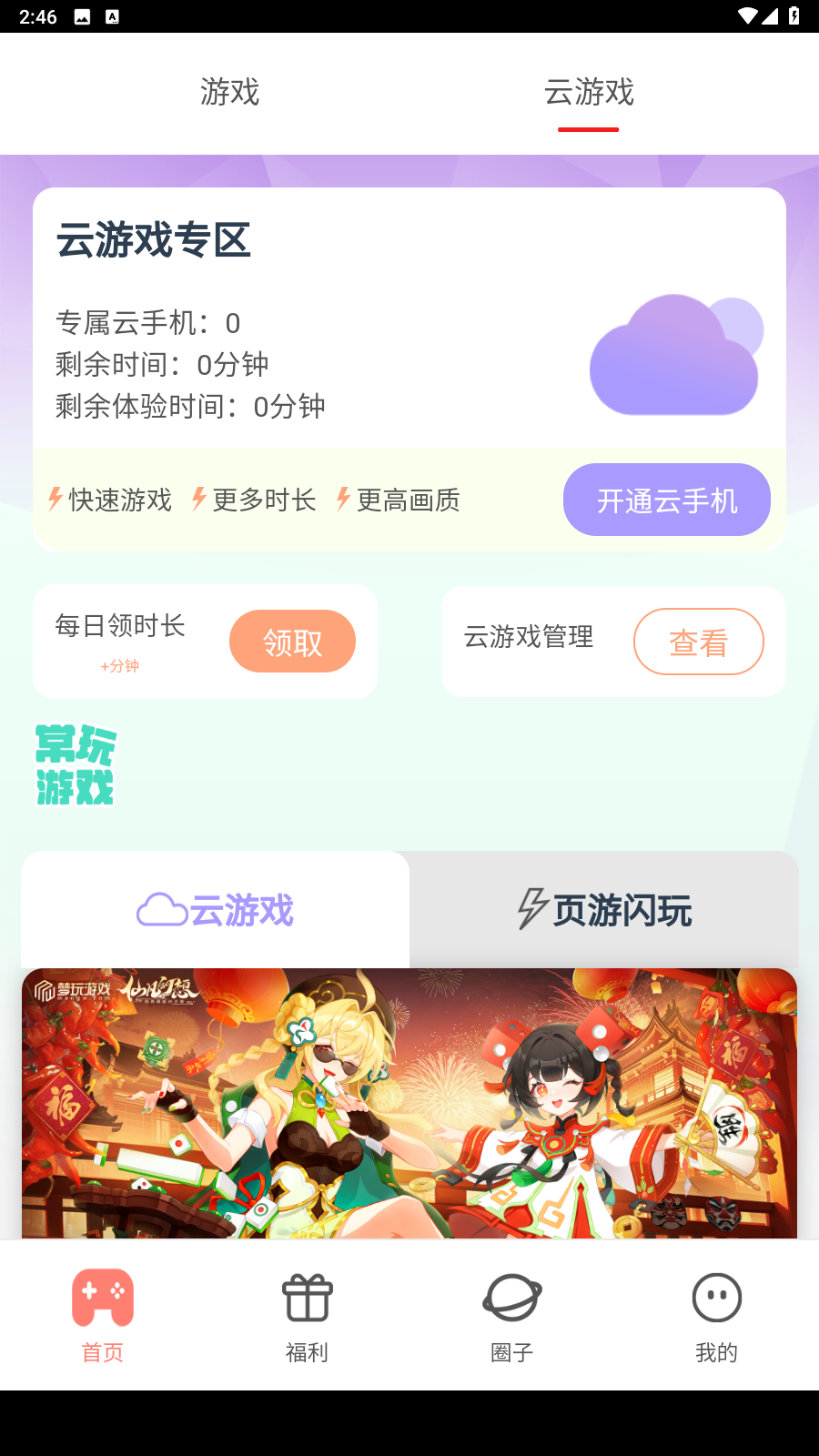
Task: Open the 云游戏 section tab
Action: [x=215, y=908]
